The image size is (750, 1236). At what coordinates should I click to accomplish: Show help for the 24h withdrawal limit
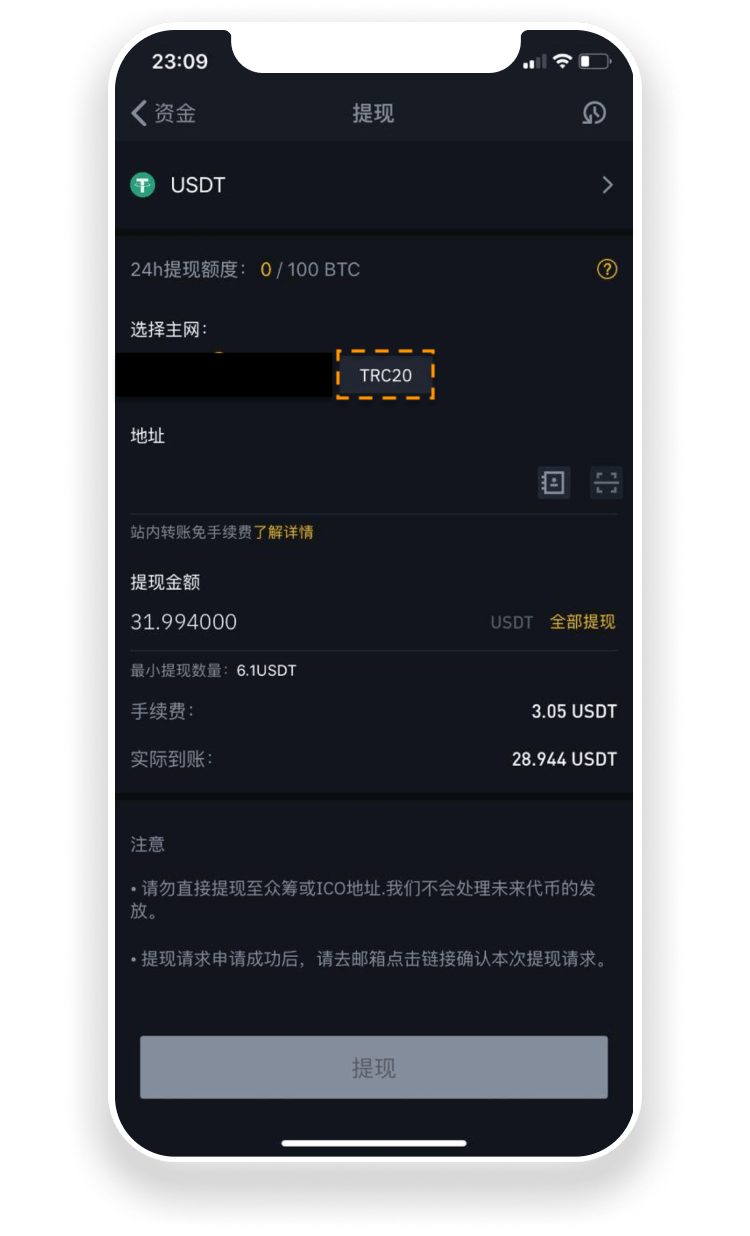606,269
